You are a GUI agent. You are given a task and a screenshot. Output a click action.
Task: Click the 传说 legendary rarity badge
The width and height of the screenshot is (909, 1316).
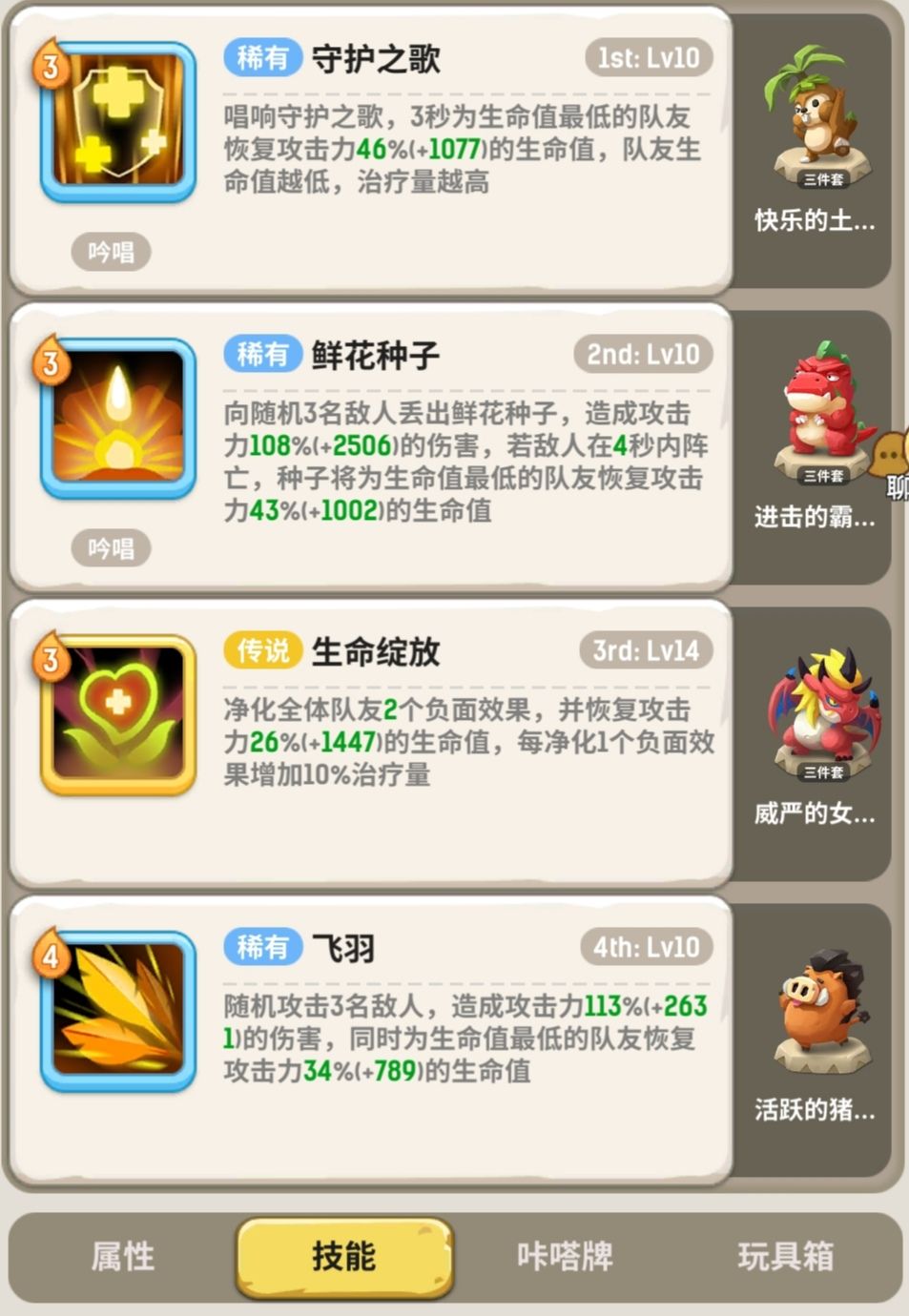point(262,651)
